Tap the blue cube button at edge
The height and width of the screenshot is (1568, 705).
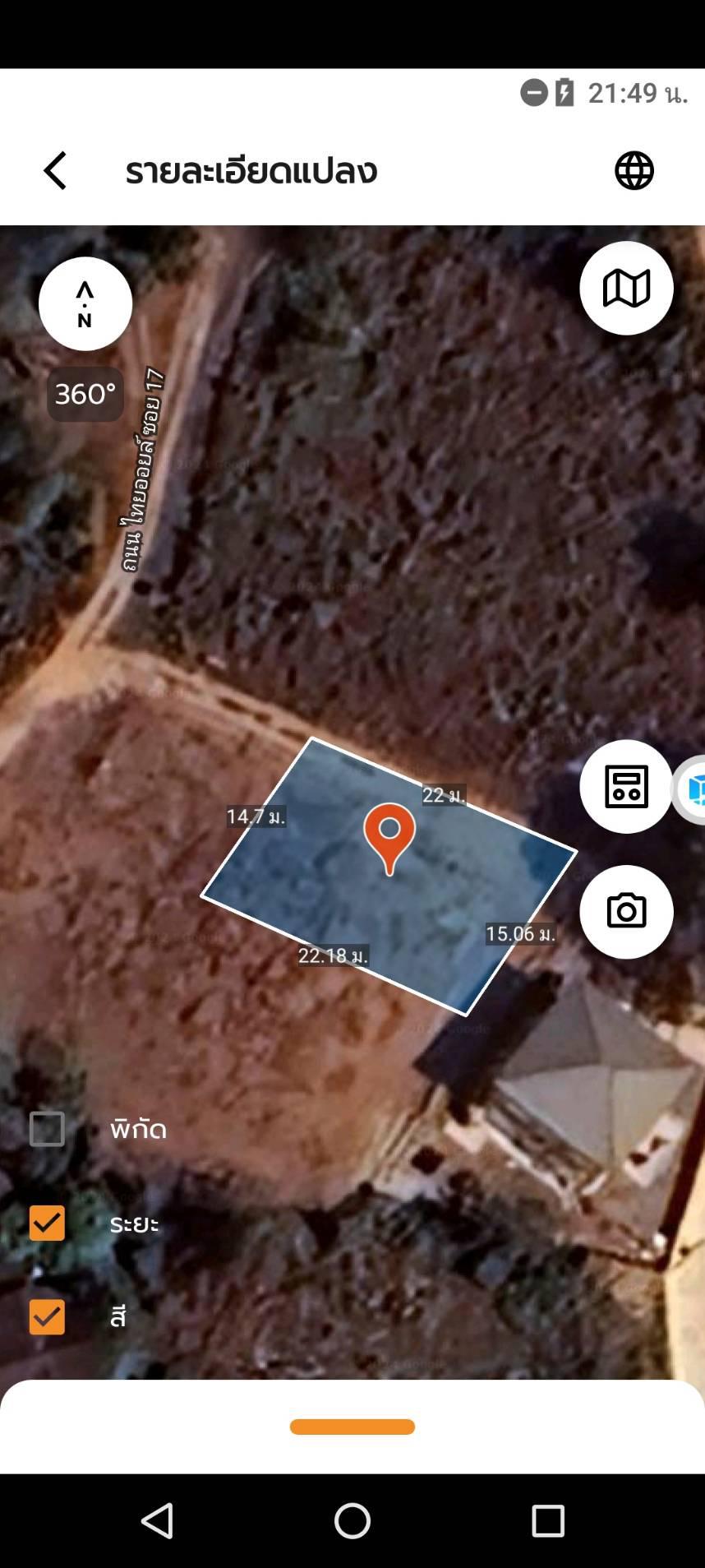pyautogui.click(x=690, y=789)
